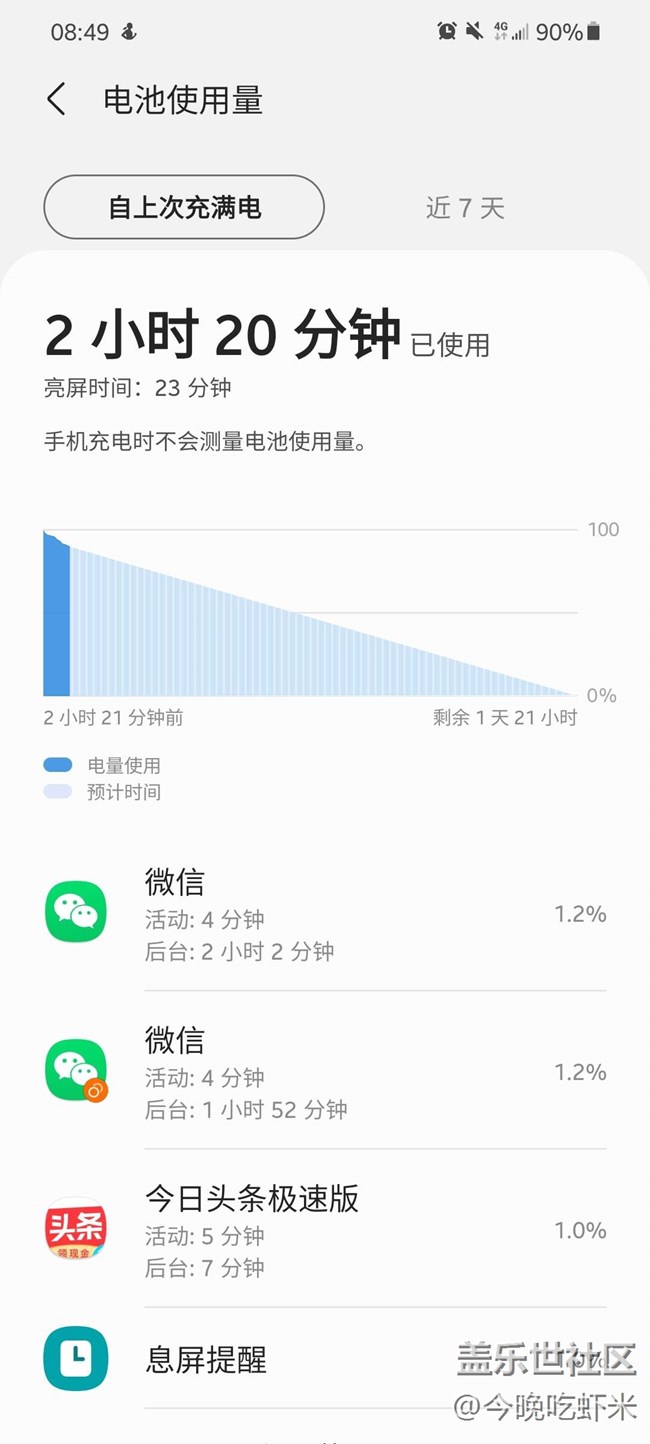The width and height of the screenshot is (650, 1444).
Task: Go back from the 电池使用量 screen
Action: 57,100
